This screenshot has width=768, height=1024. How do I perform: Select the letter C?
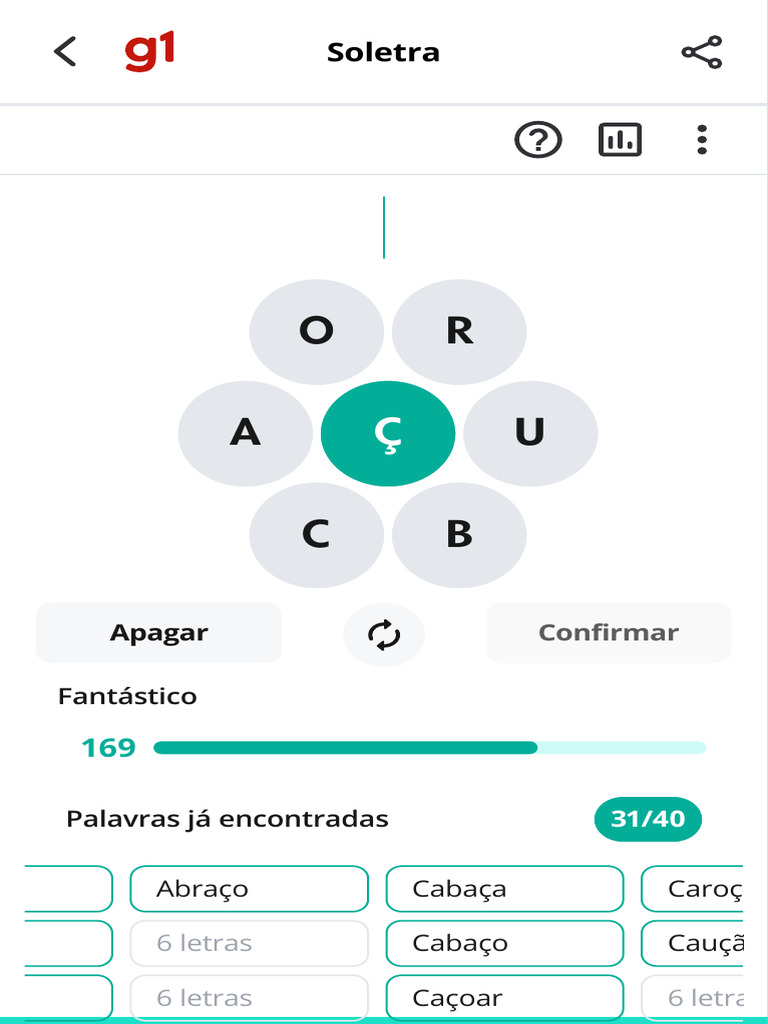click(x=316, y=536)
